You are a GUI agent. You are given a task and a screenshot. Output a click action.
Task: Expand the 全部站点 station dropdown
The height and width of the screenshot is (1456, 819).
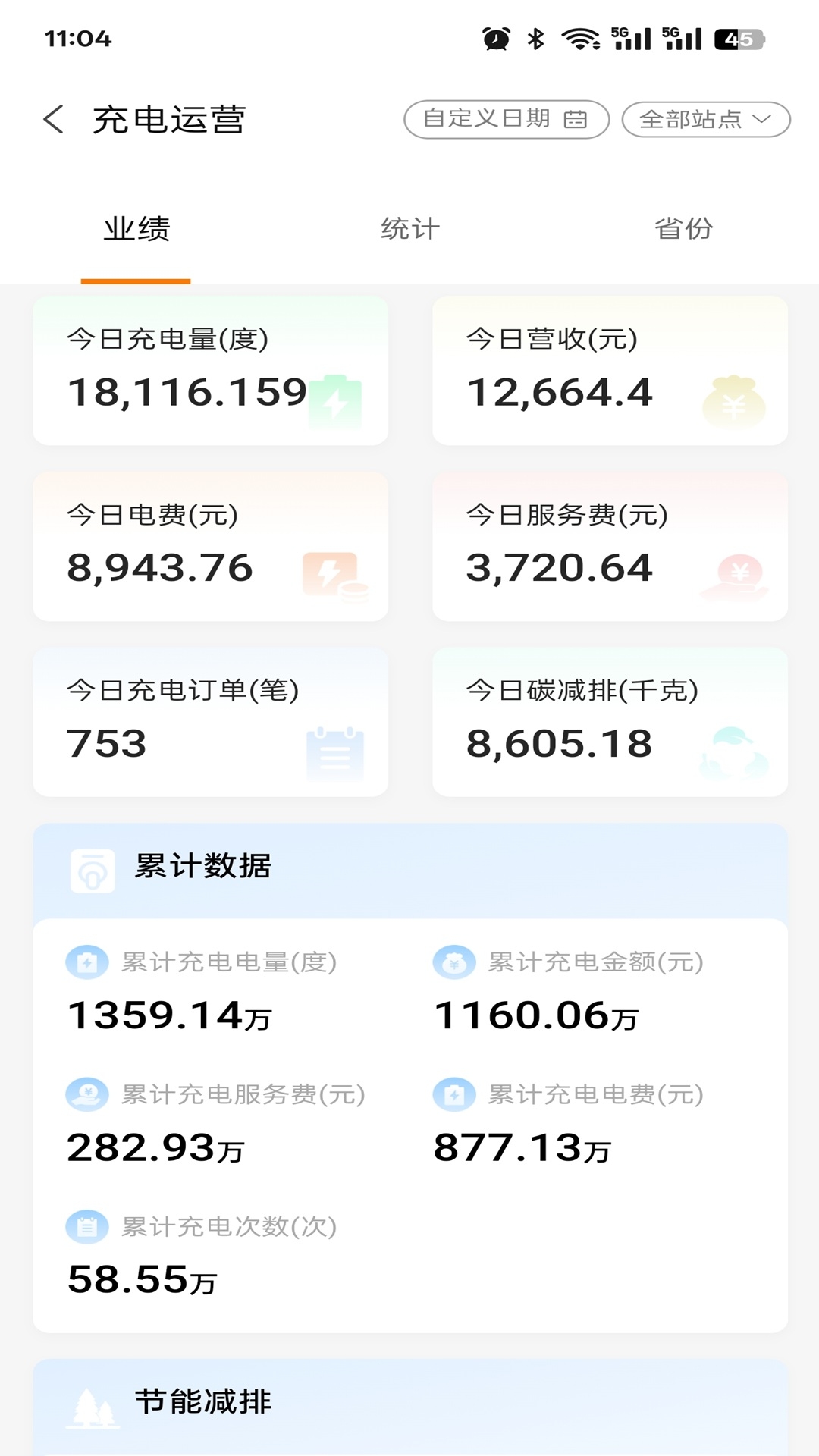click(706, 119)
